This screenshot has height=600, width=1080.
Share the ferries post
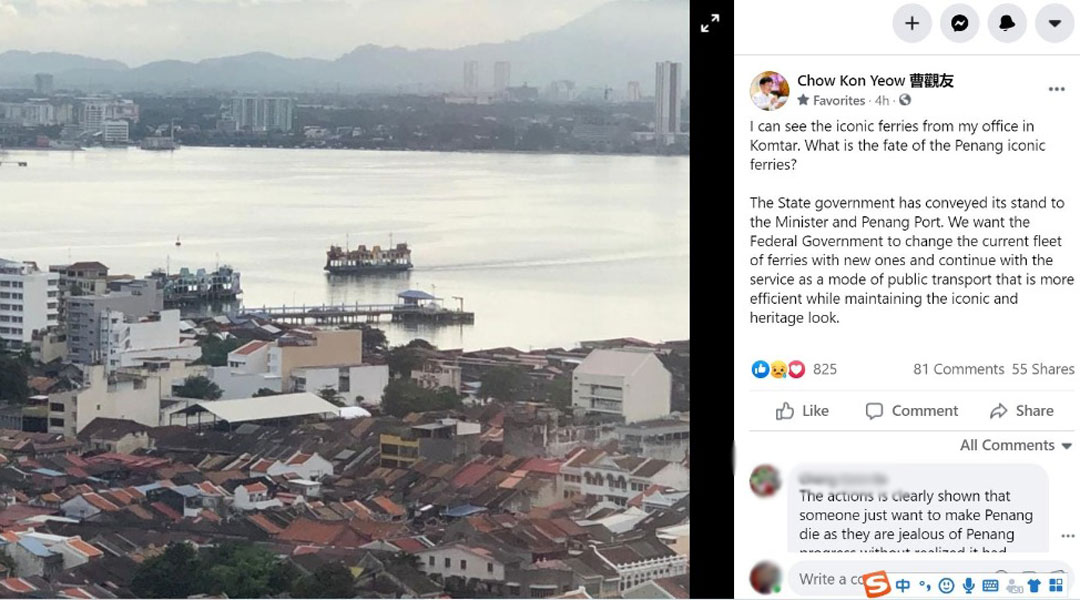click(1021, 411)
